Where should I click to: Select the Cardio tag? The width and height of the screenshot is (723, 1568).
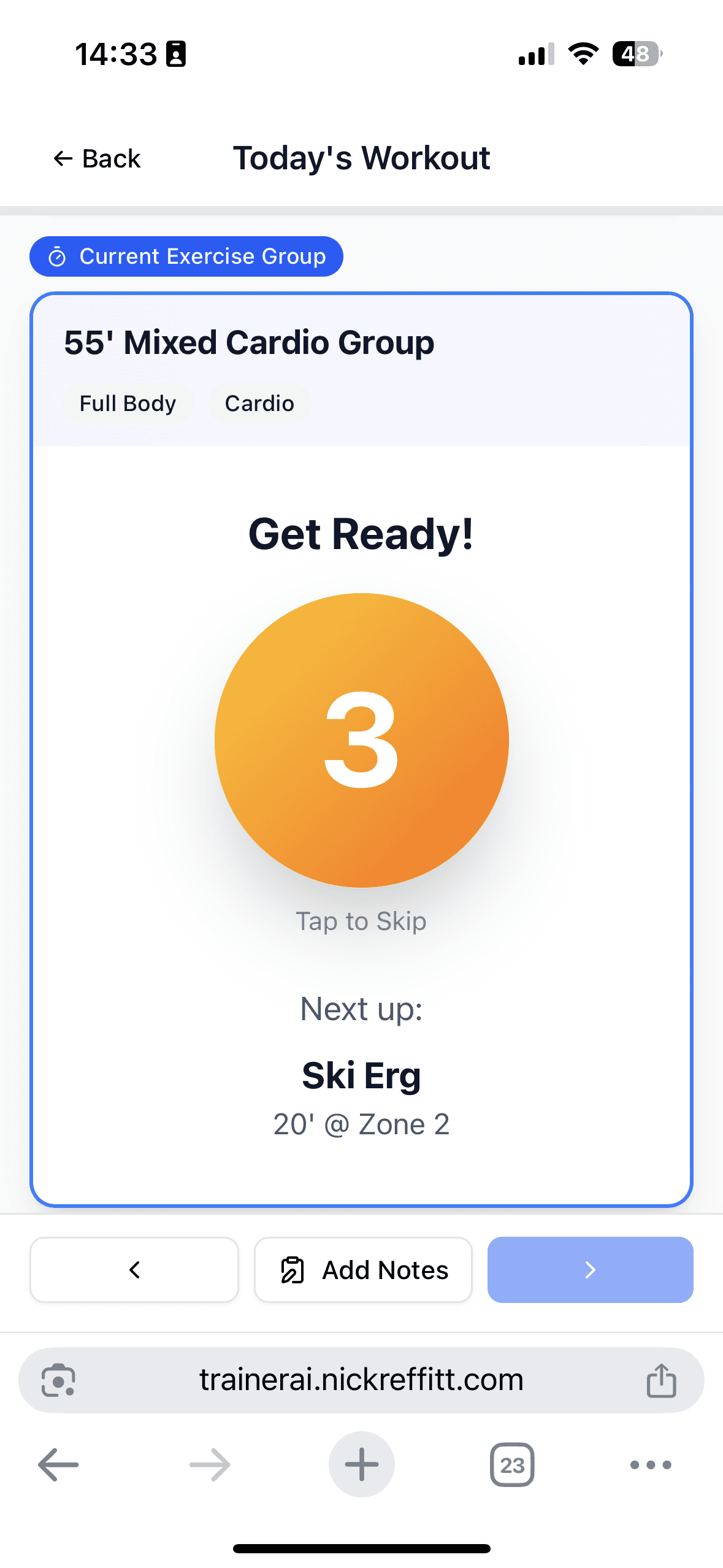(x=259, y=403)
